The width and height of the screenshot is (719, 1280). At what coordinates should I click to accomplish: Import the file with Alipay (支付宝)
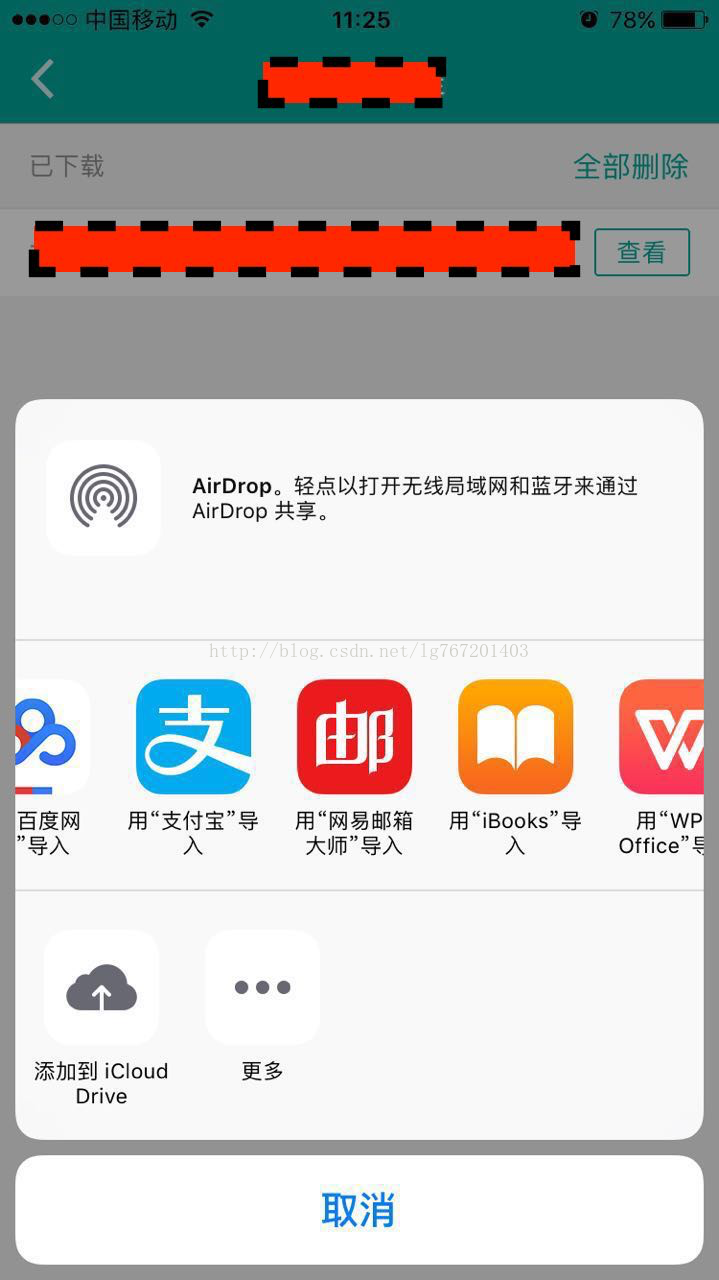[193, 737]
